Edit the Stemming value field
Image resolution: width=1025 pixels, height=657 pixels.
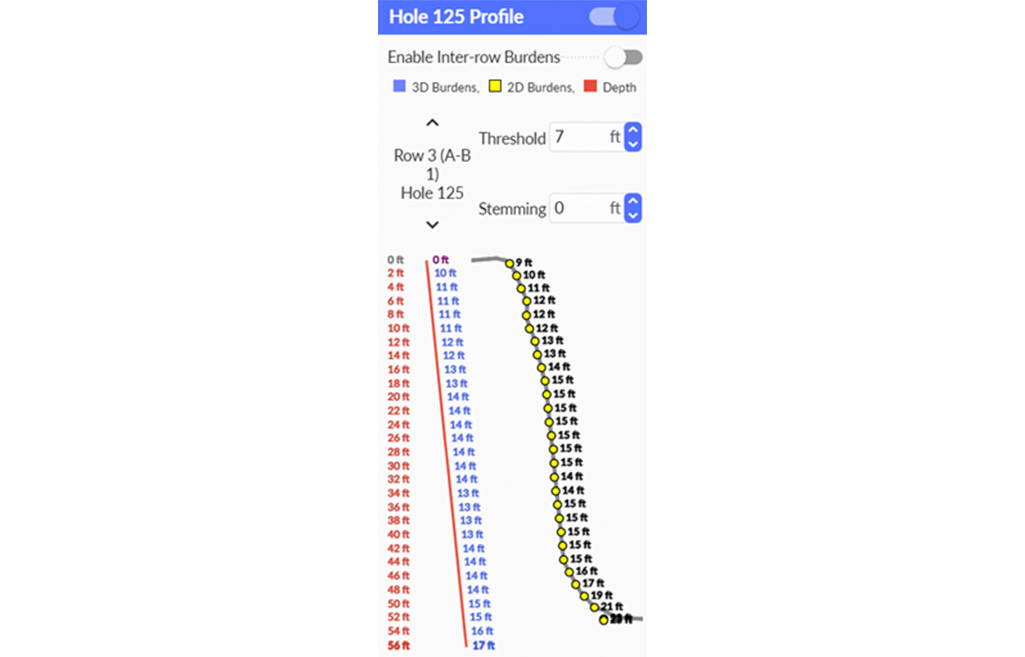[x=578, y=208]
